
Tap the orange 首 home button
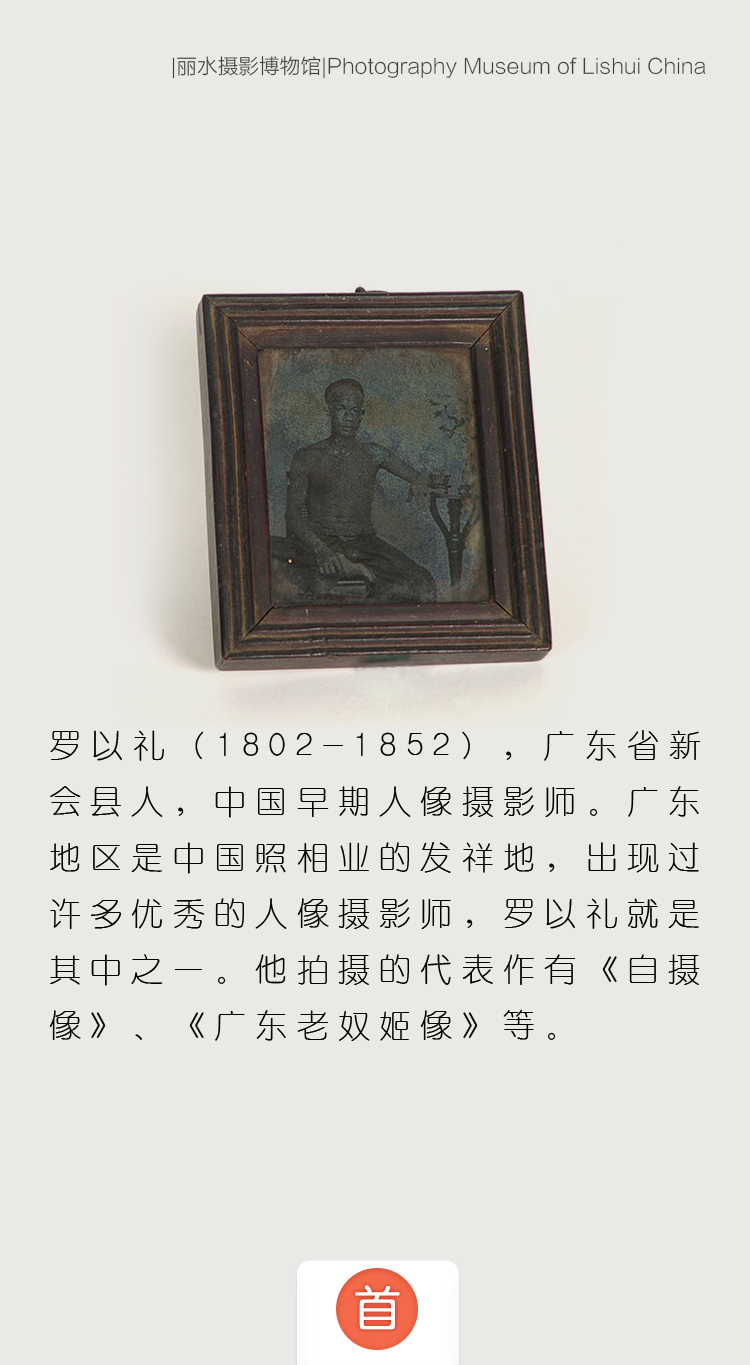tap(377, 1308)
